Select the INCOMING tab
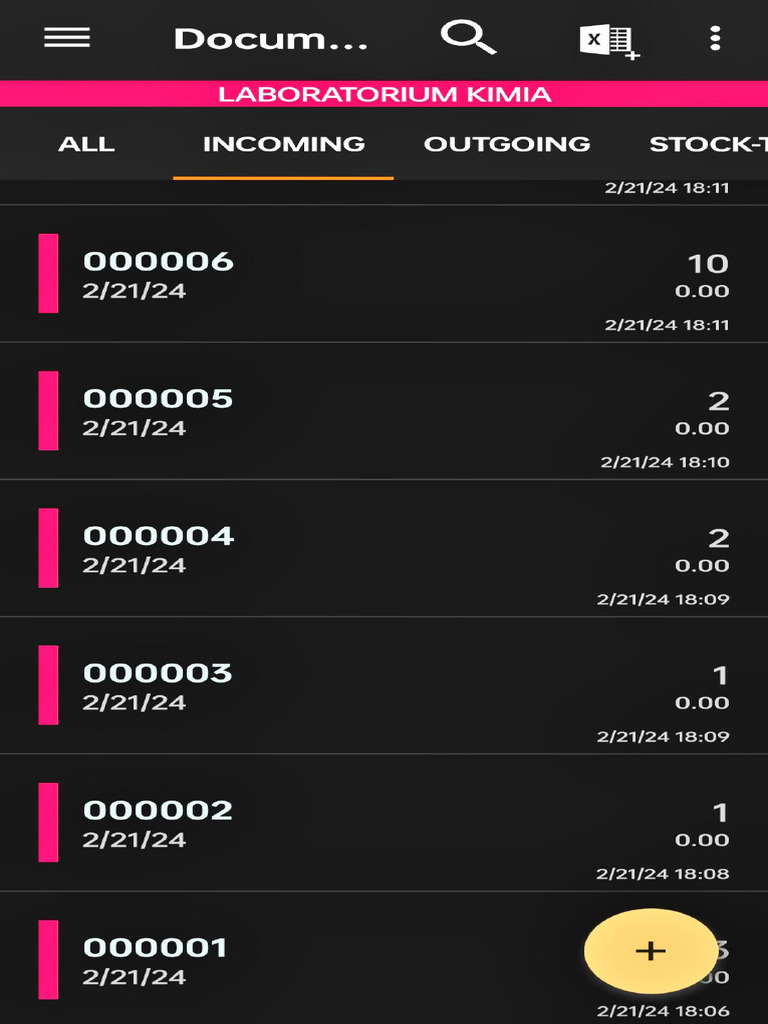The image size is (768, 1024). click(283, 144)
